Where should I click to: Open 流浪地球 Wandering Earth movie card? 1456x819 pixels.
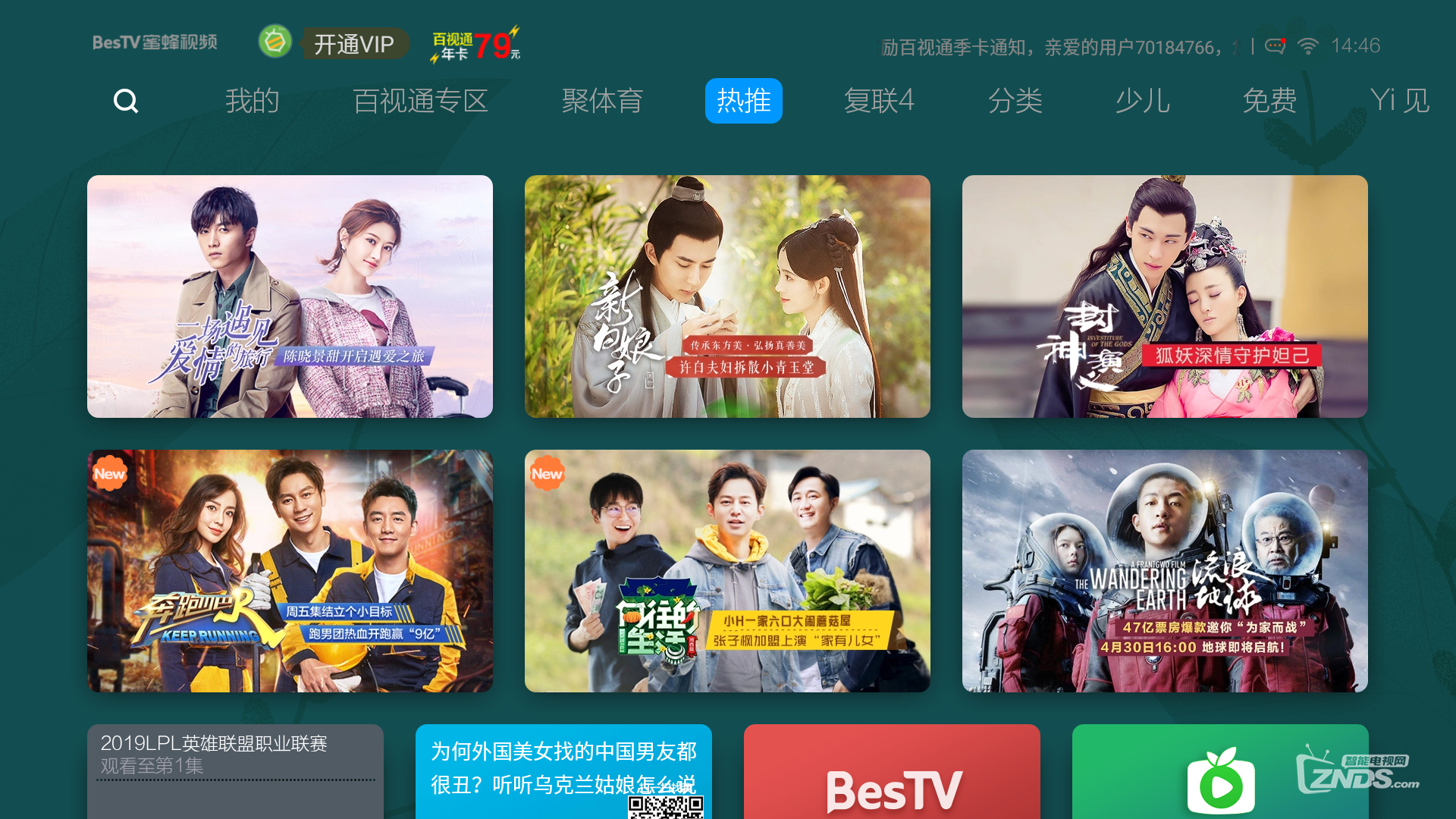click(1165, 571)
